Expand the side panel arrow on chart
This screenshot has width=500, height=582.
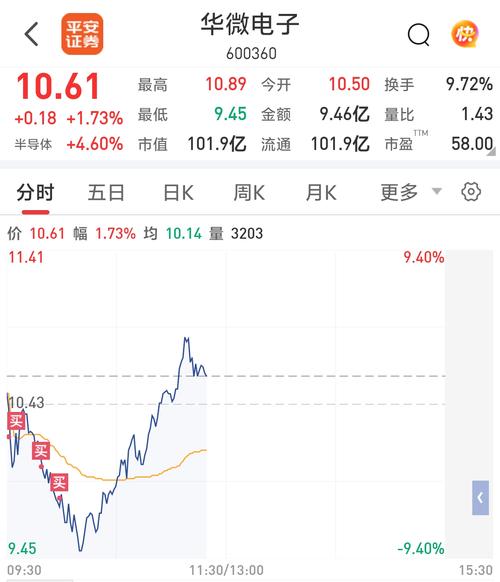click(480, 497)
